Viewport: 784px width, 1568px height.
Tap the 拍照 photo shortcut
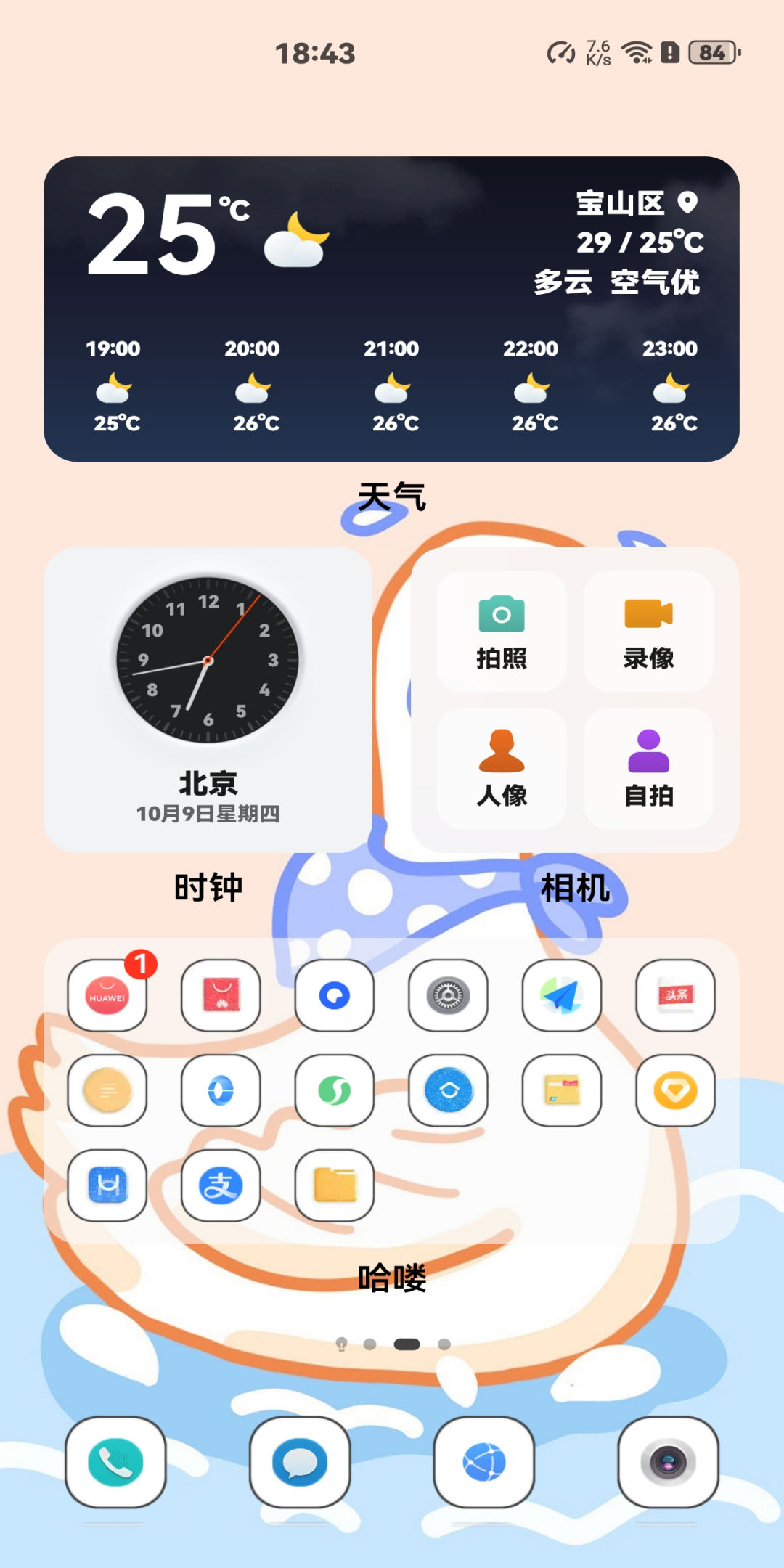point(501,631)
